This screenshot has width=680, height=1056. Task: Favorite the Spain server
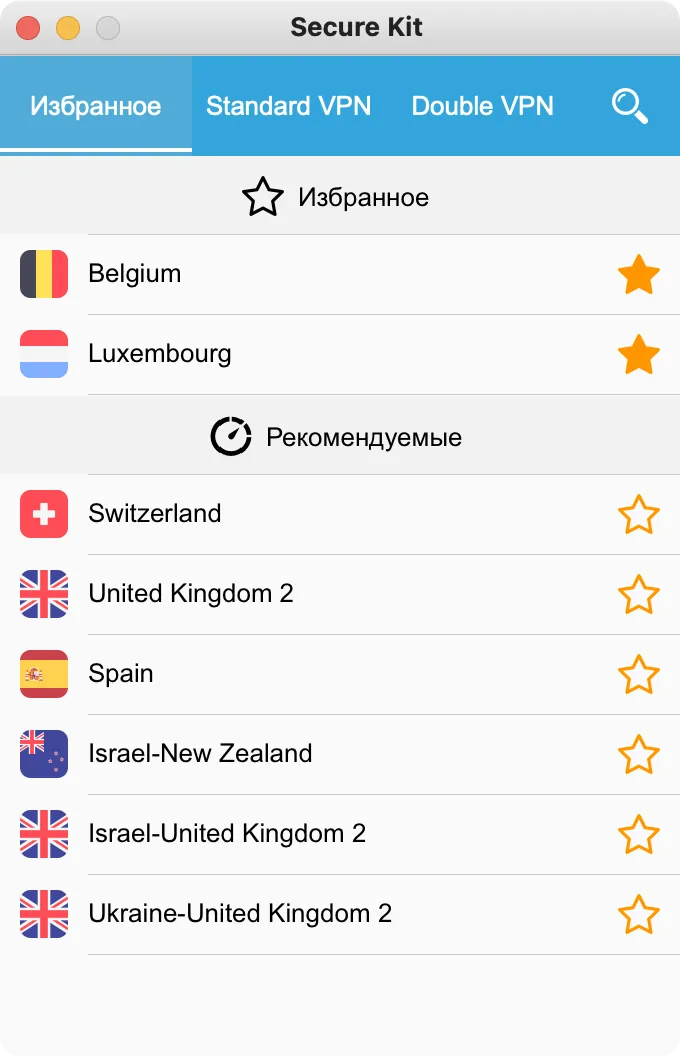click(x=638, y=675)
